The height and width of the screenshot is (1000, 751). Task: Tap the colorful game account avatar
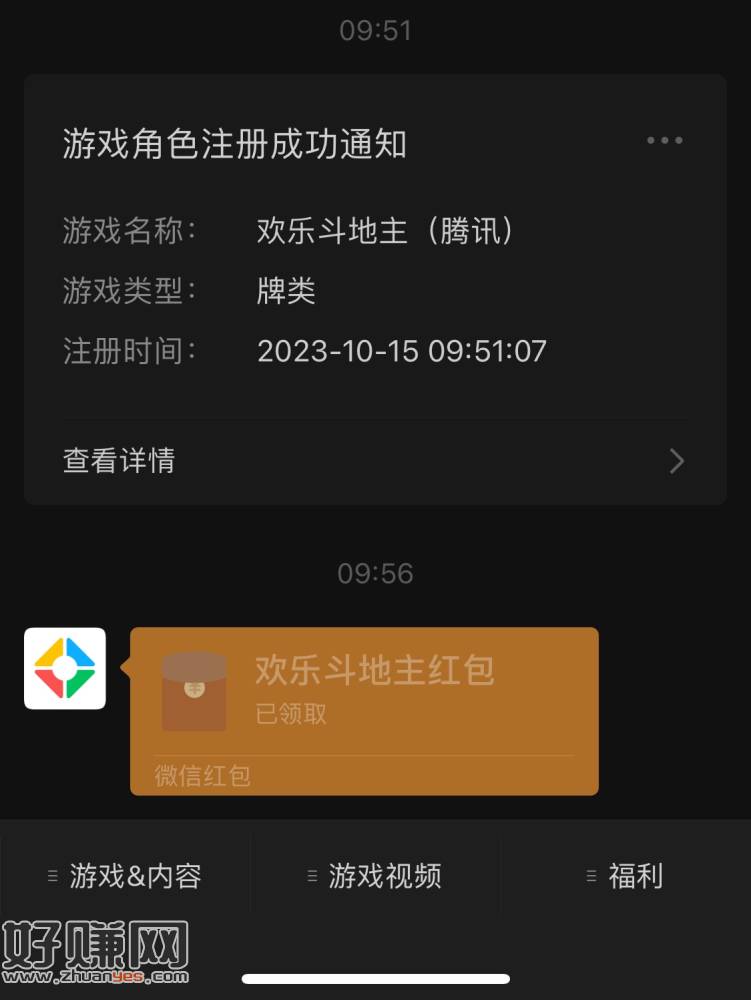click(x=65, y=668)
